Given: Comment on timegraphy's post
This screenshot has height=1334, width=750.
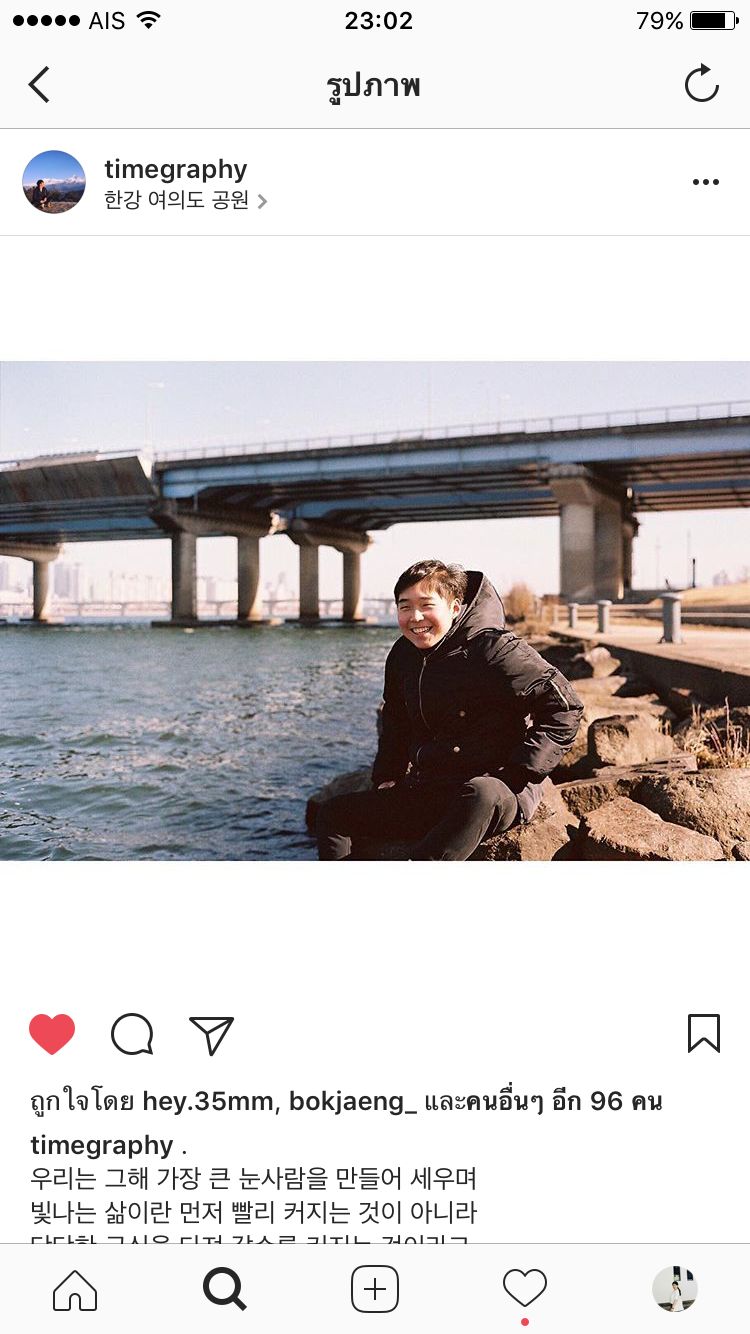Looking at the screenshot, I should (x=132, y=1034).
